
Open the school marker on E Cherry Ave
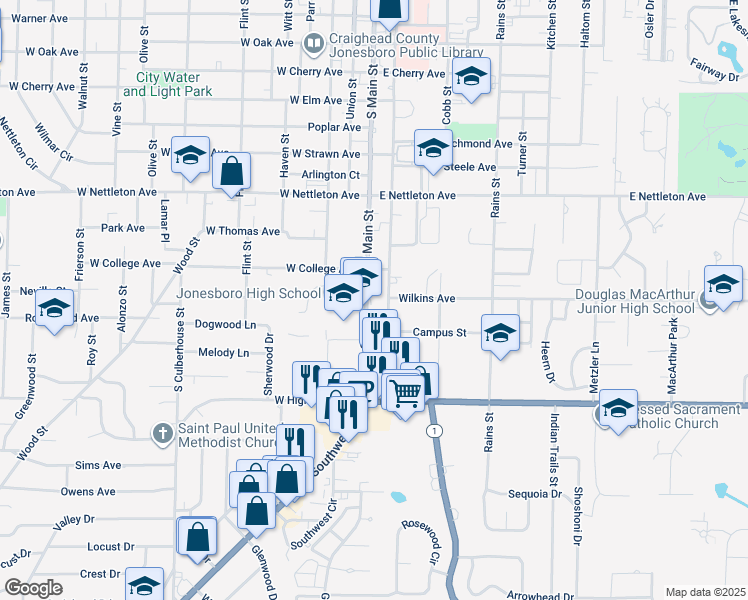point(470,76)
